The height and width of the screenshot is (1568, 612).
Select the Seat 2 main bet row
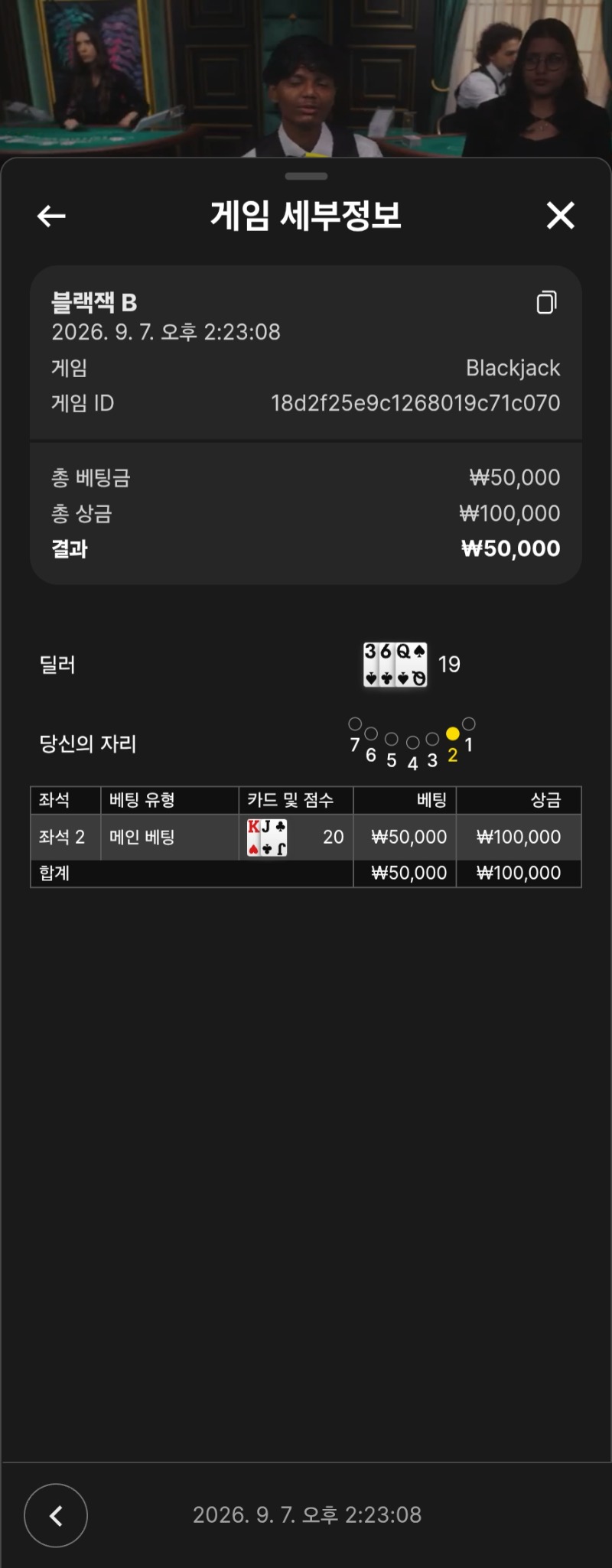click(x=306, y=837)
